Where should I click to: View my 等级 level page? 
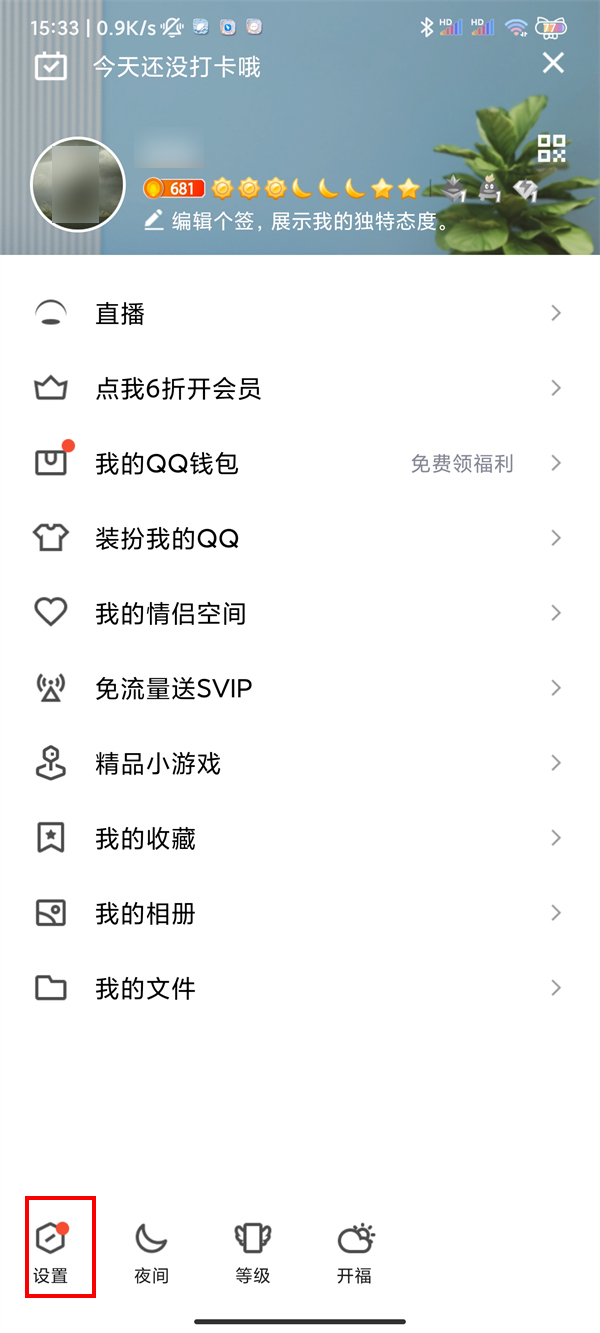pos(253,1250)
